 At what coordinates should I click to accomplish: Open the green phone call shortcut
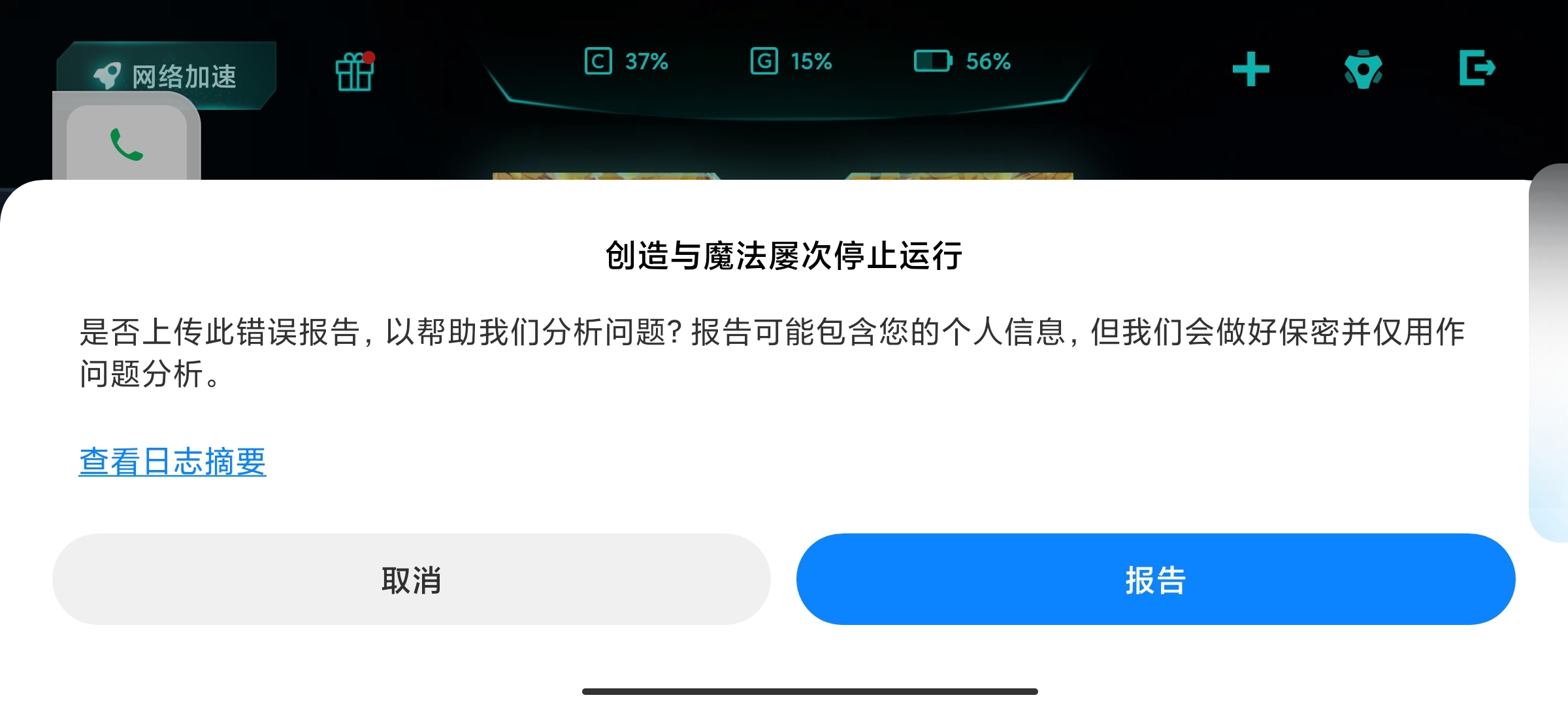click(127, 144)
